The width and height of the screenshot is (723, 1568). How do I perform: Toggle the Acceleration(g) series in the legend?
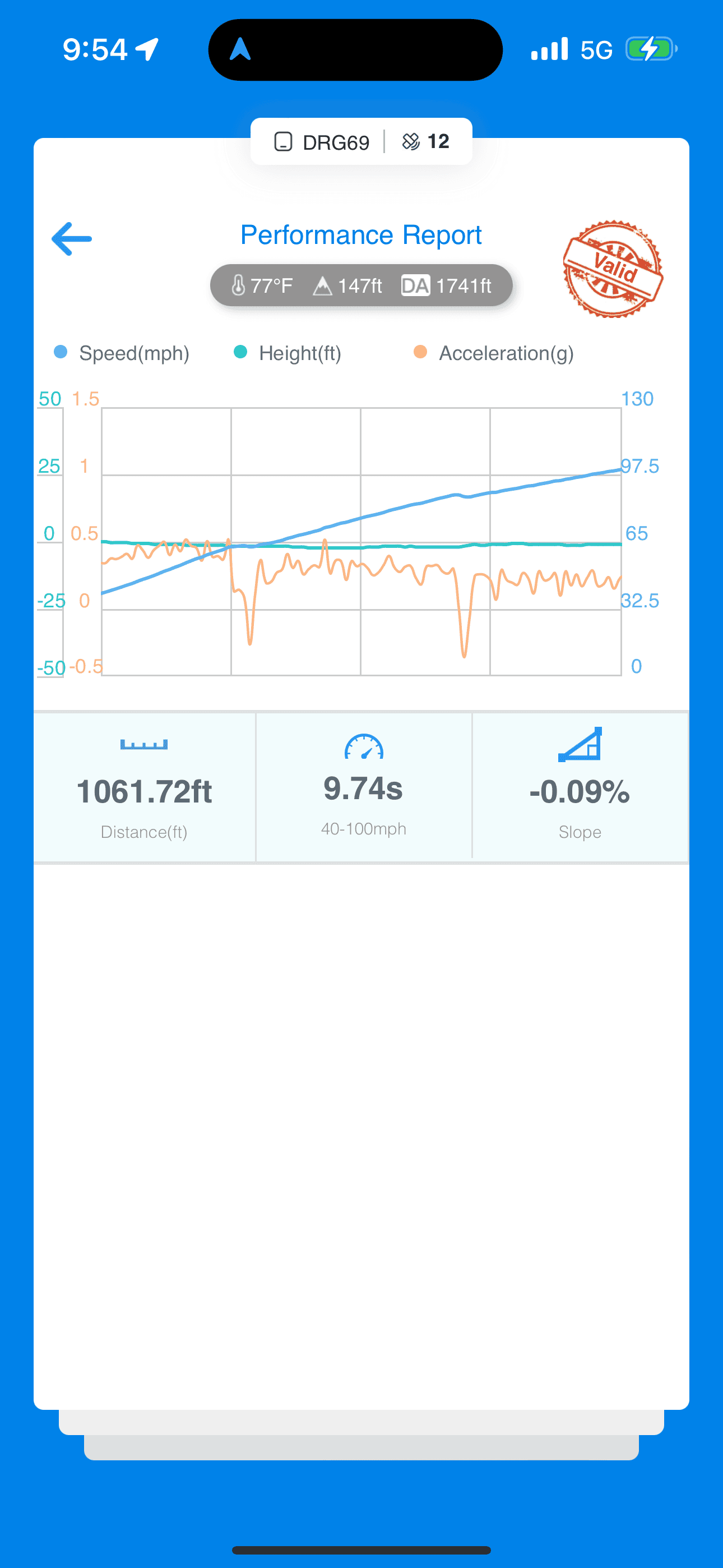tap(494, 353)
